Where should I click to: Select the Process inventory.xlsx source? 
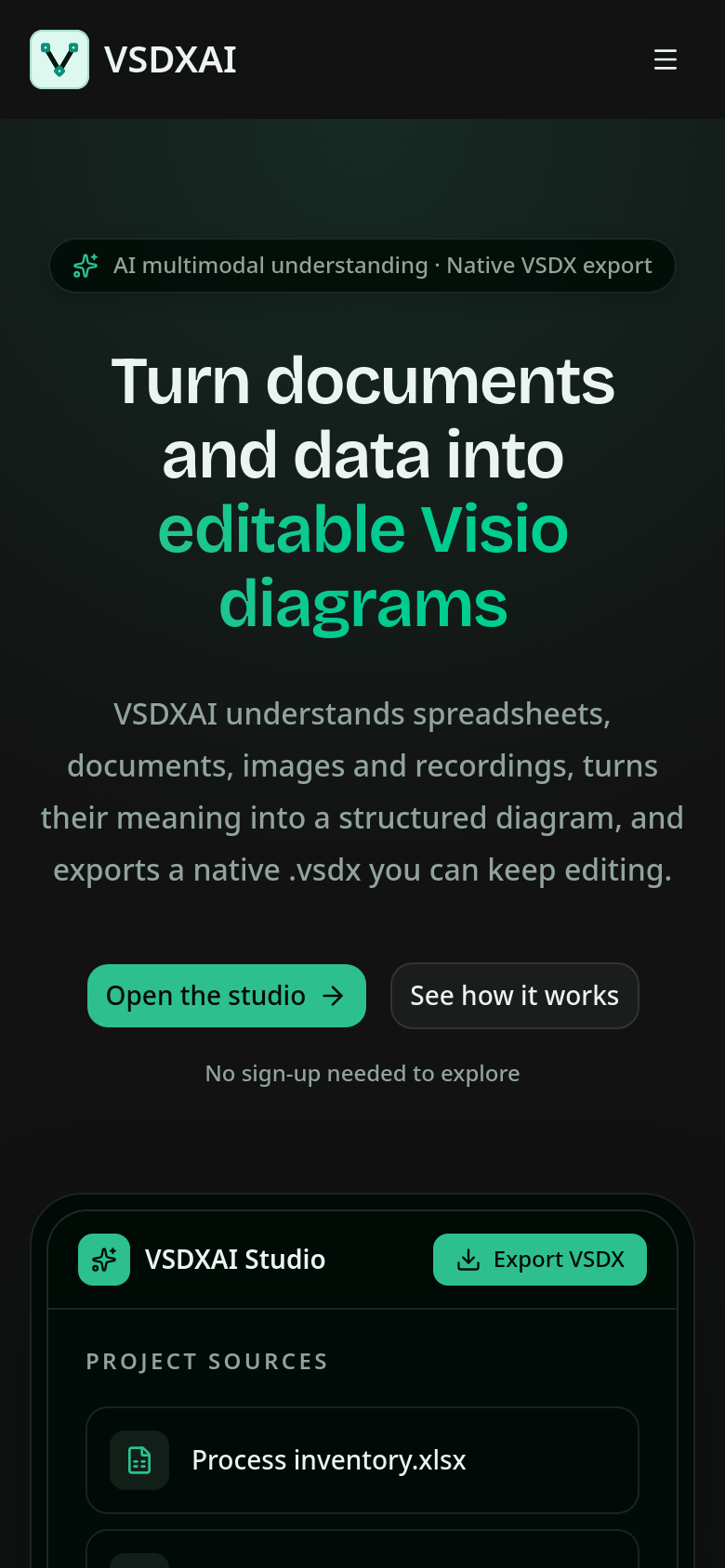click(x=362, y=1460)
